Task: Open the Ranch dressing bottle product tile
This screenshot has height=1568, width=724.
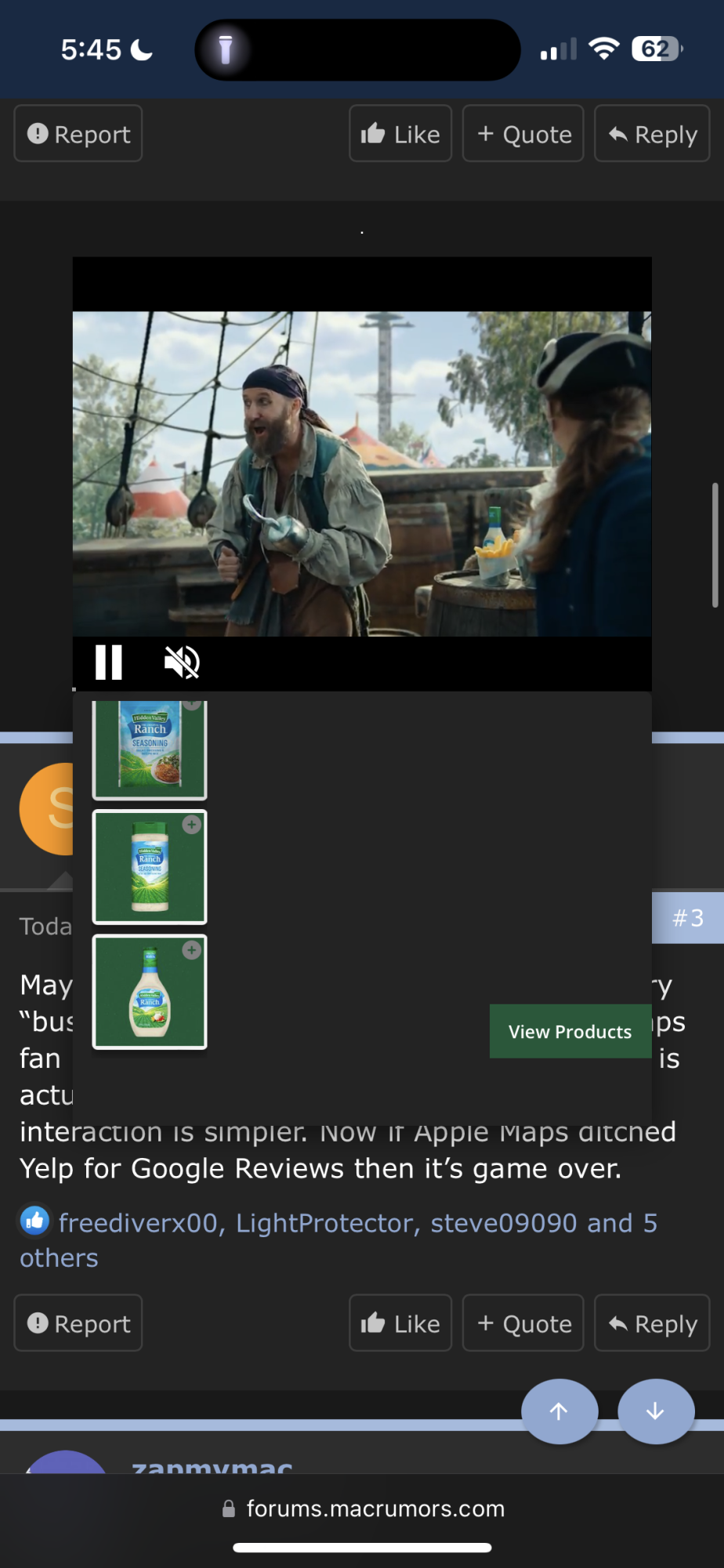Action: pos(150,992)
